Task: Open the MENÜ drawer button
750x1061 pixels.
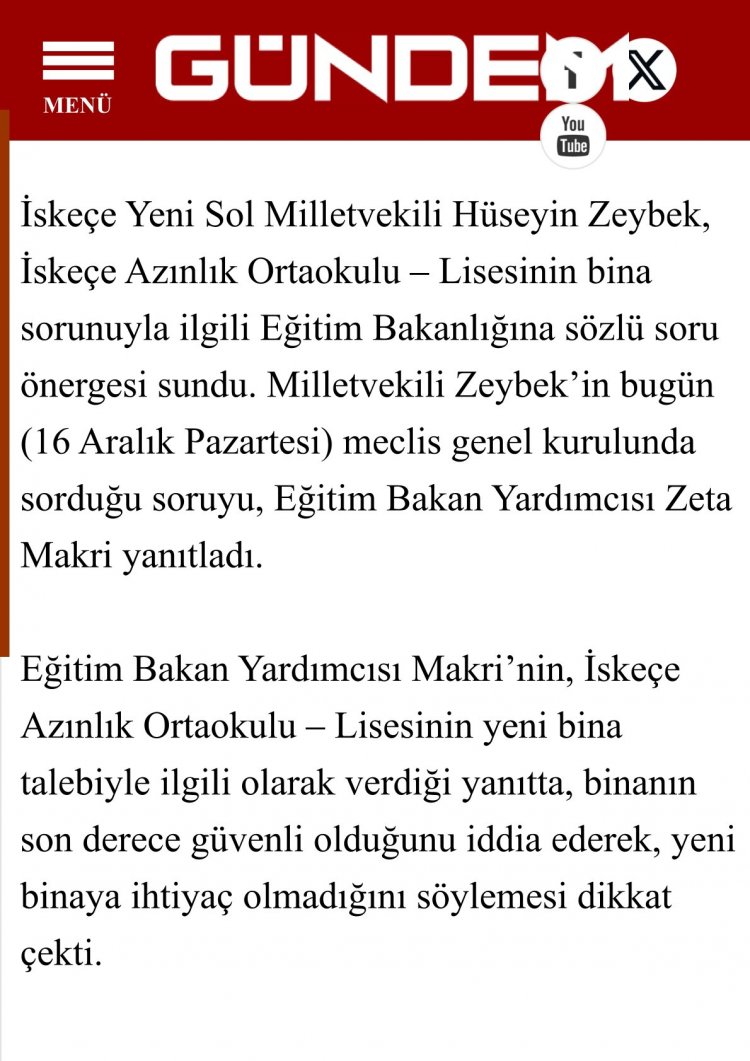Action: (x=77, y=75)
